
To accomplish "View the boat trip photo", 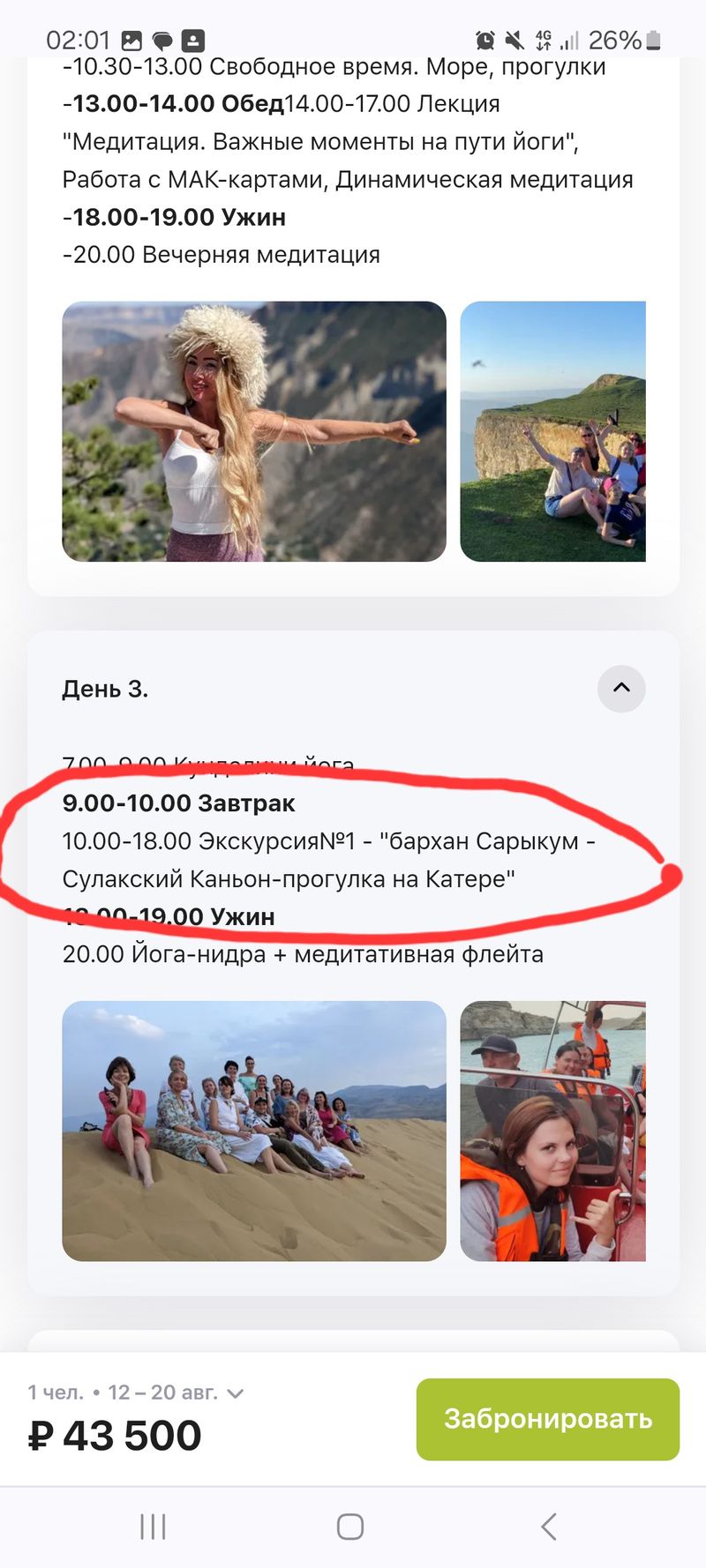I will (x=553, y=1131).
